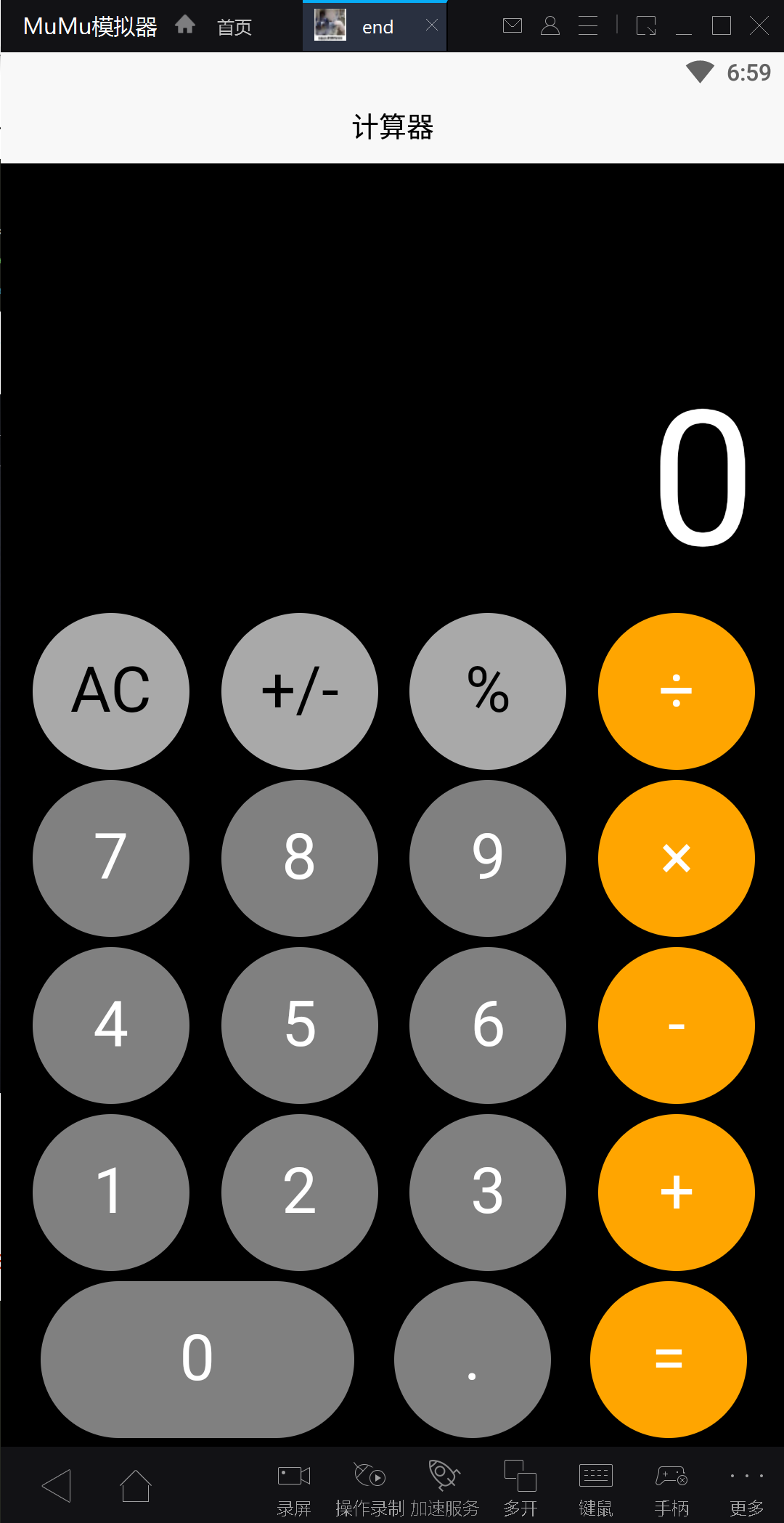Screen dimensions: 784x1523
Task: Insert a decimal point
Action: click(473, 1359)
